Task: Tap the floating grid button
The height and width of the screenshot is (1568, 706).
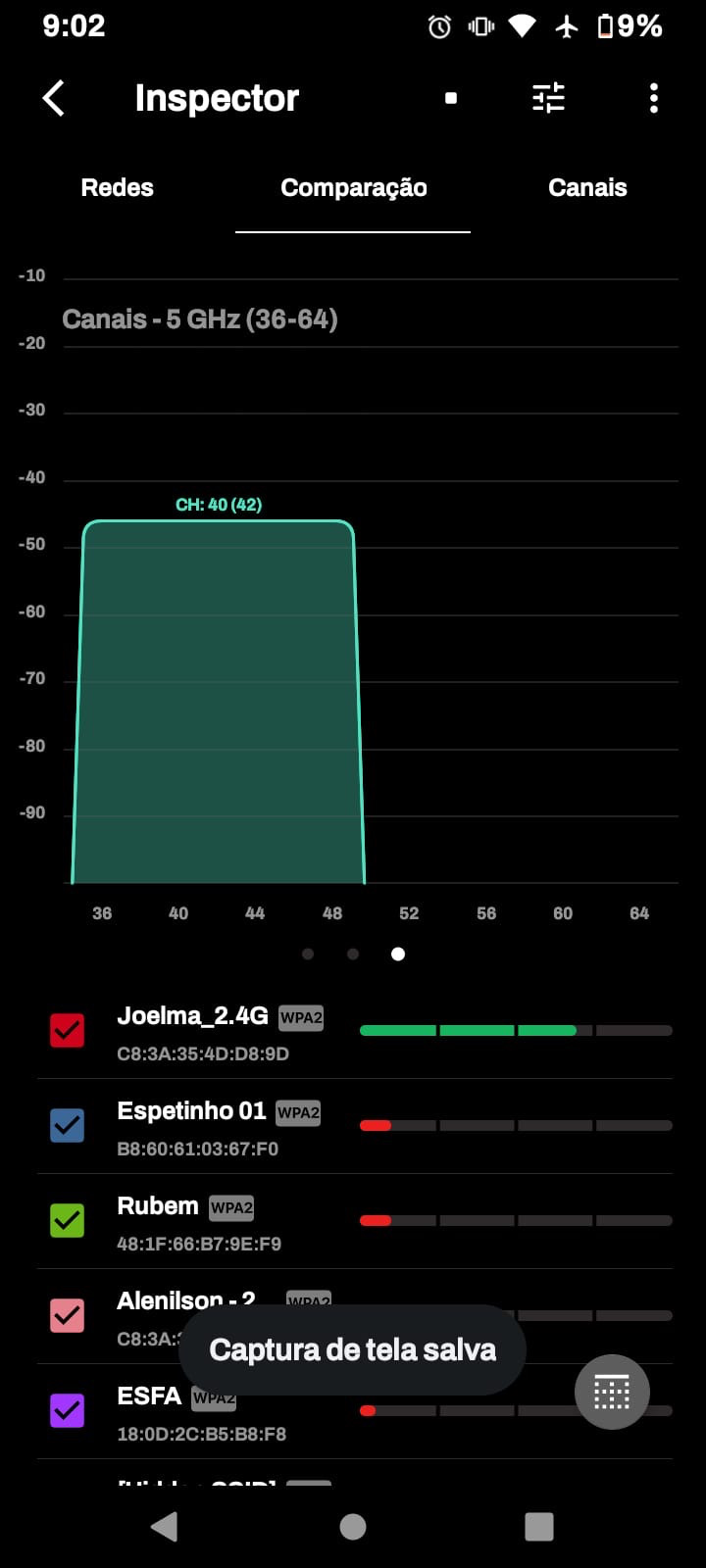Action: 612,1392
